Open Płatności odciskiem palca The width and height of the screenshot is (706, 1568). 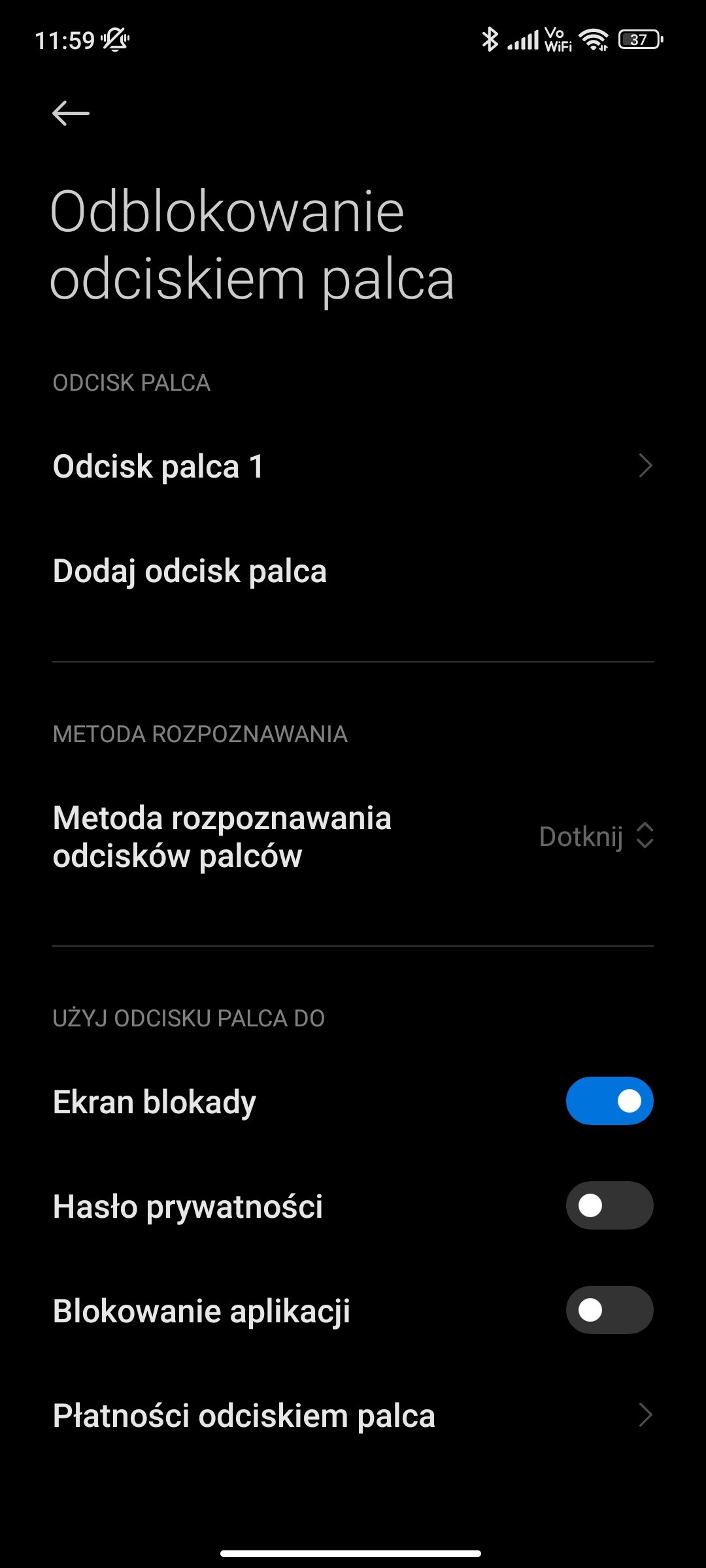point(353,1415)
